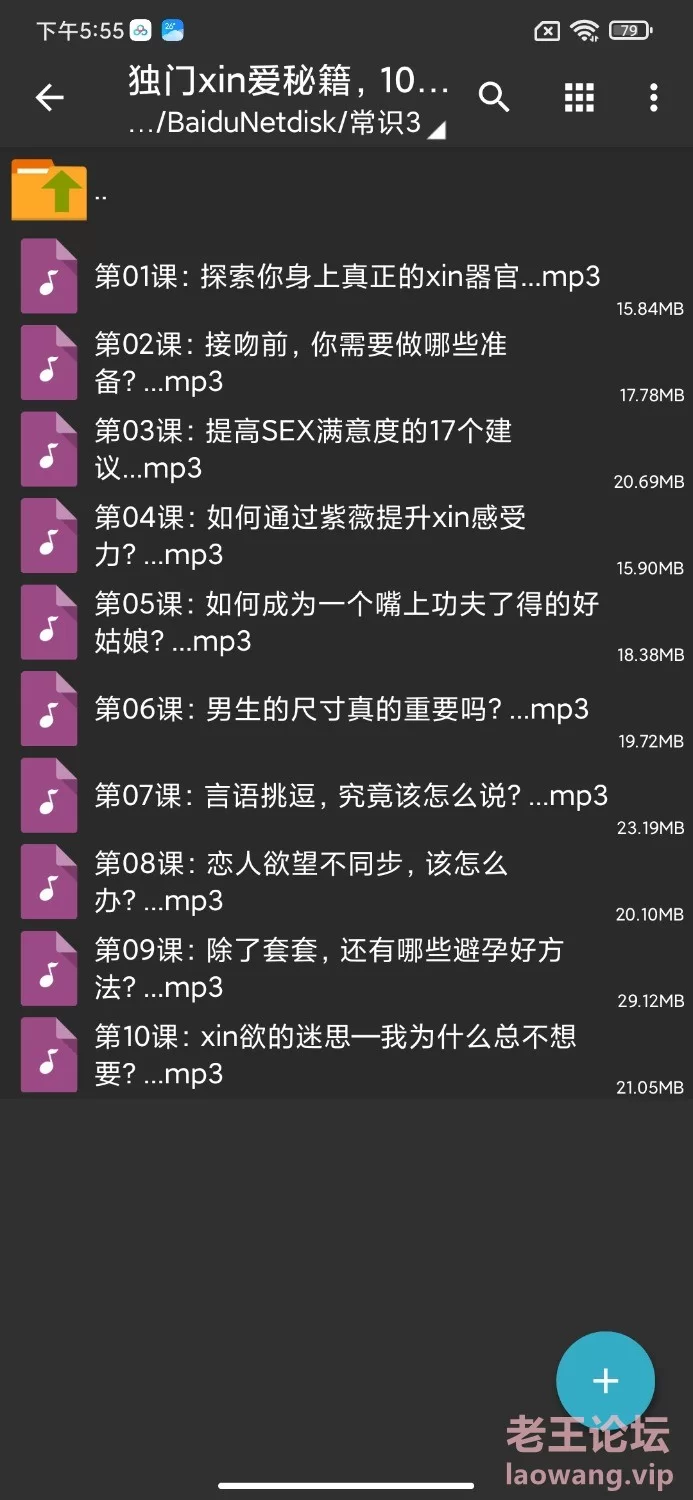Open the 第05课 mp3 file

346,623
